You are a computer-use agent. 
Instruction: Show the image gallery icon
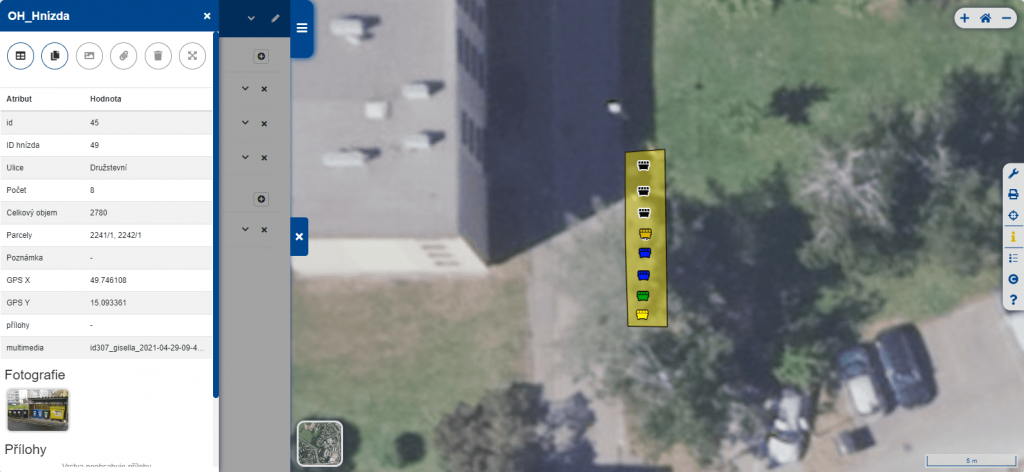pyautogui.click(x=89, y=56)
